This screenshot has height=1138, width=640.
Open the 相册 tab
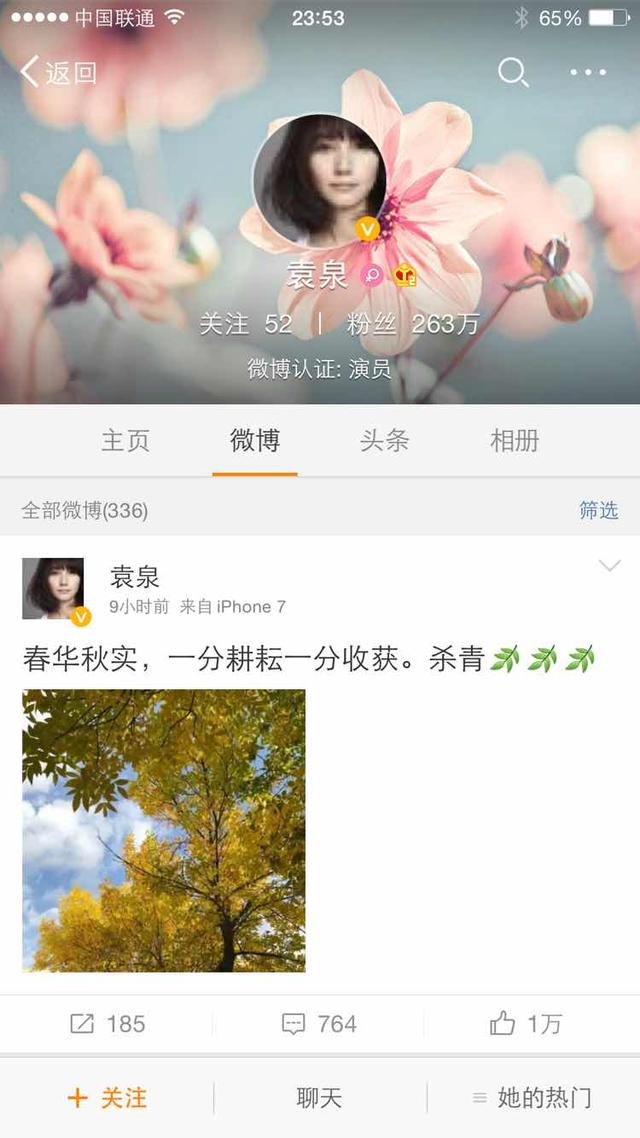pos(514,441)
